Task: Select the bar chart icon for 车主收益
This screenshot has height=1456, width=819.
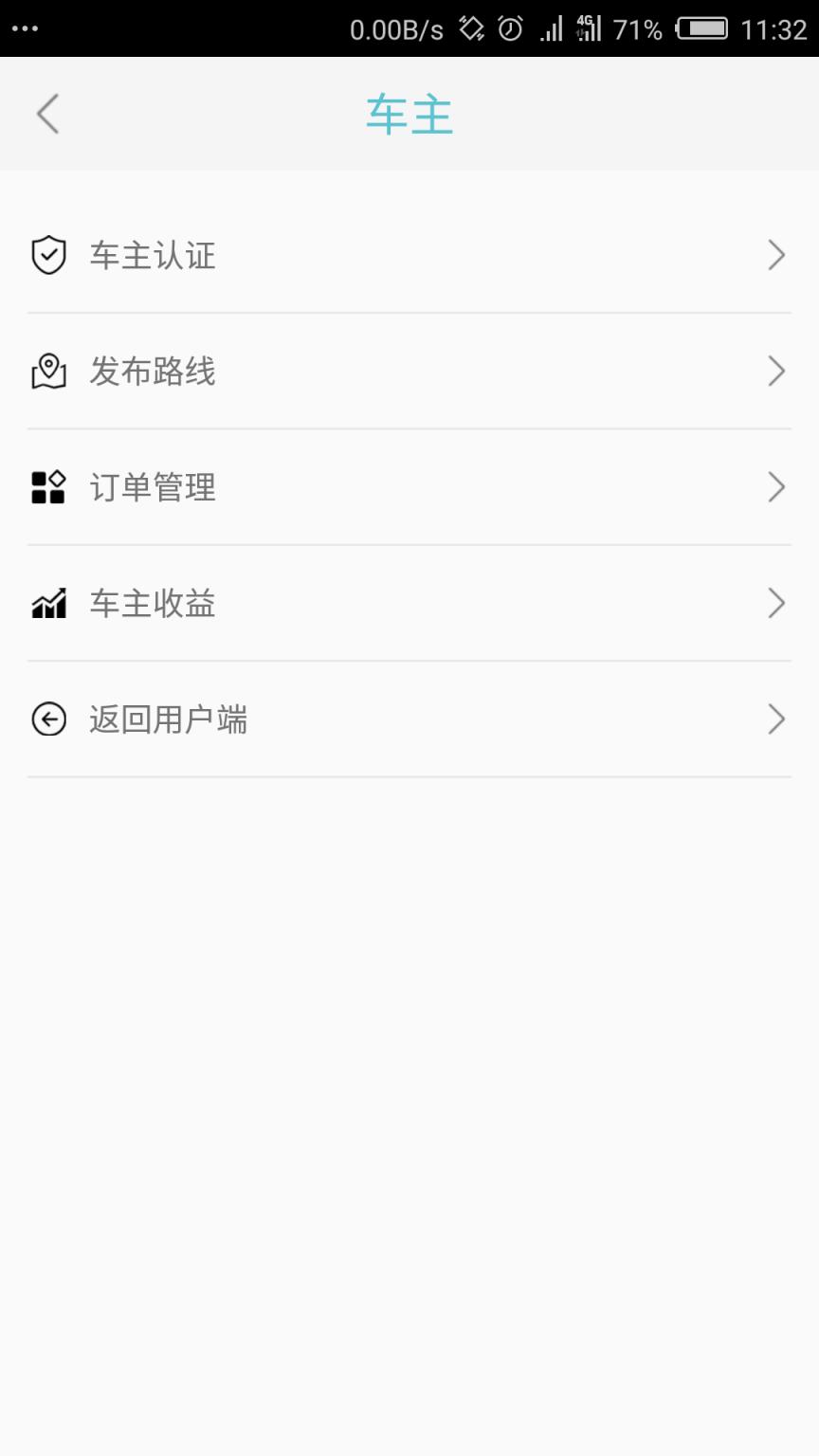Action: [x=49, y=603]
